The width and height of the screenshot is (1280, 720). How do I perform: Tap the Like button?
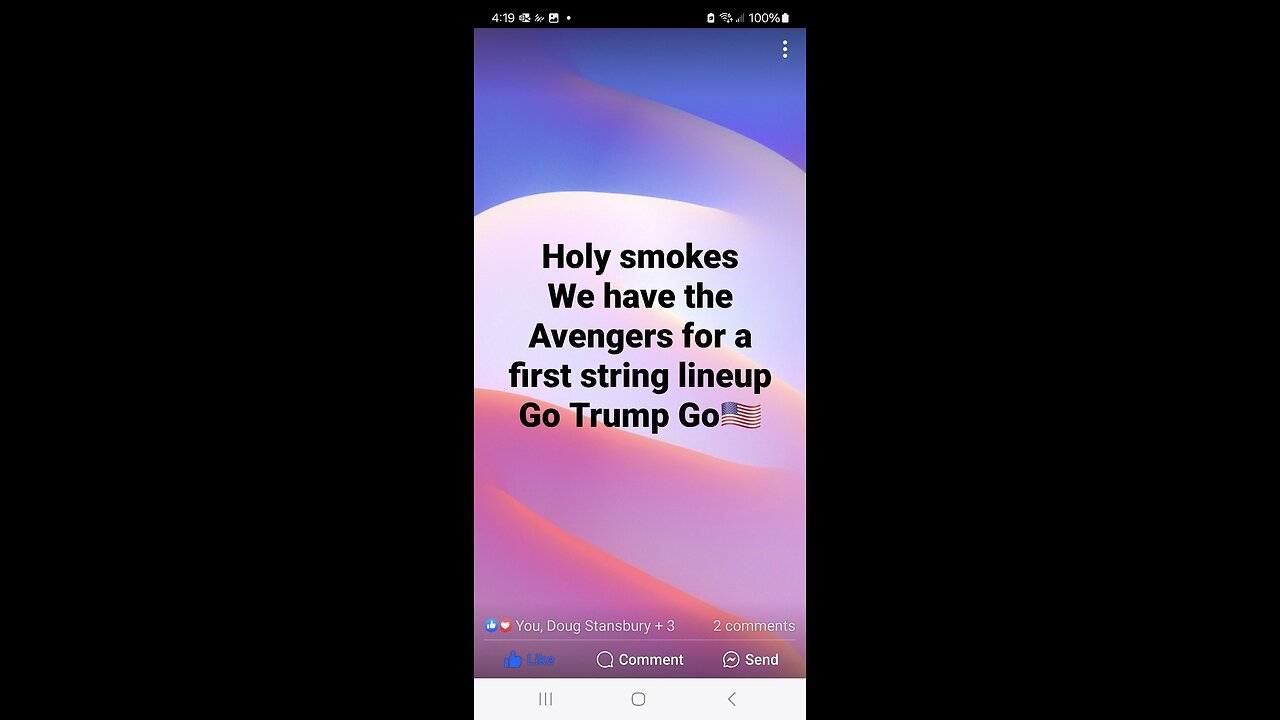coord(529,659)
